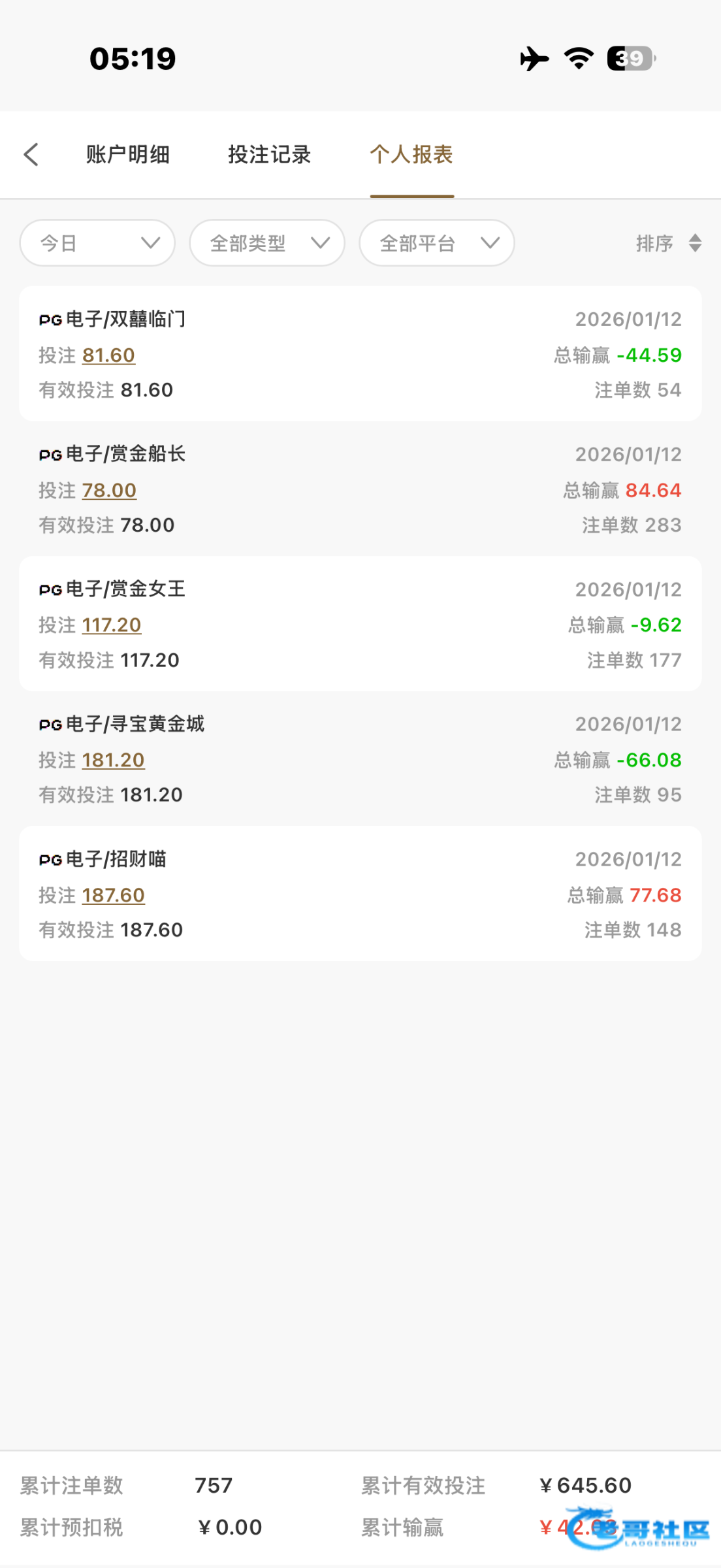Expand the 全部平台 dropdown
The width and height of the screenshot is (721, 1568).
click(x=437, y=243)
